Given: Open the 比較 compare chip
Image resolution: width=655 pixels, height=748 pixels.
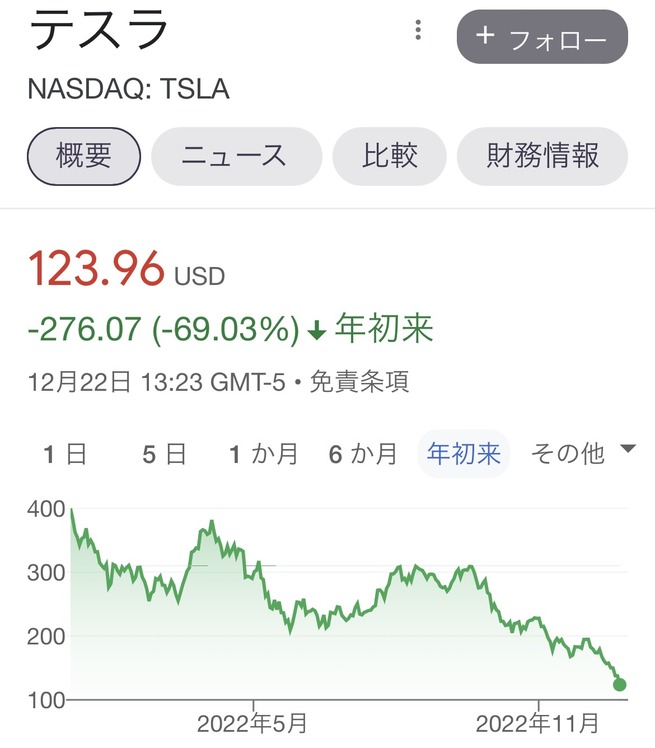Looking at the screenshot, I should click(389, 156).
